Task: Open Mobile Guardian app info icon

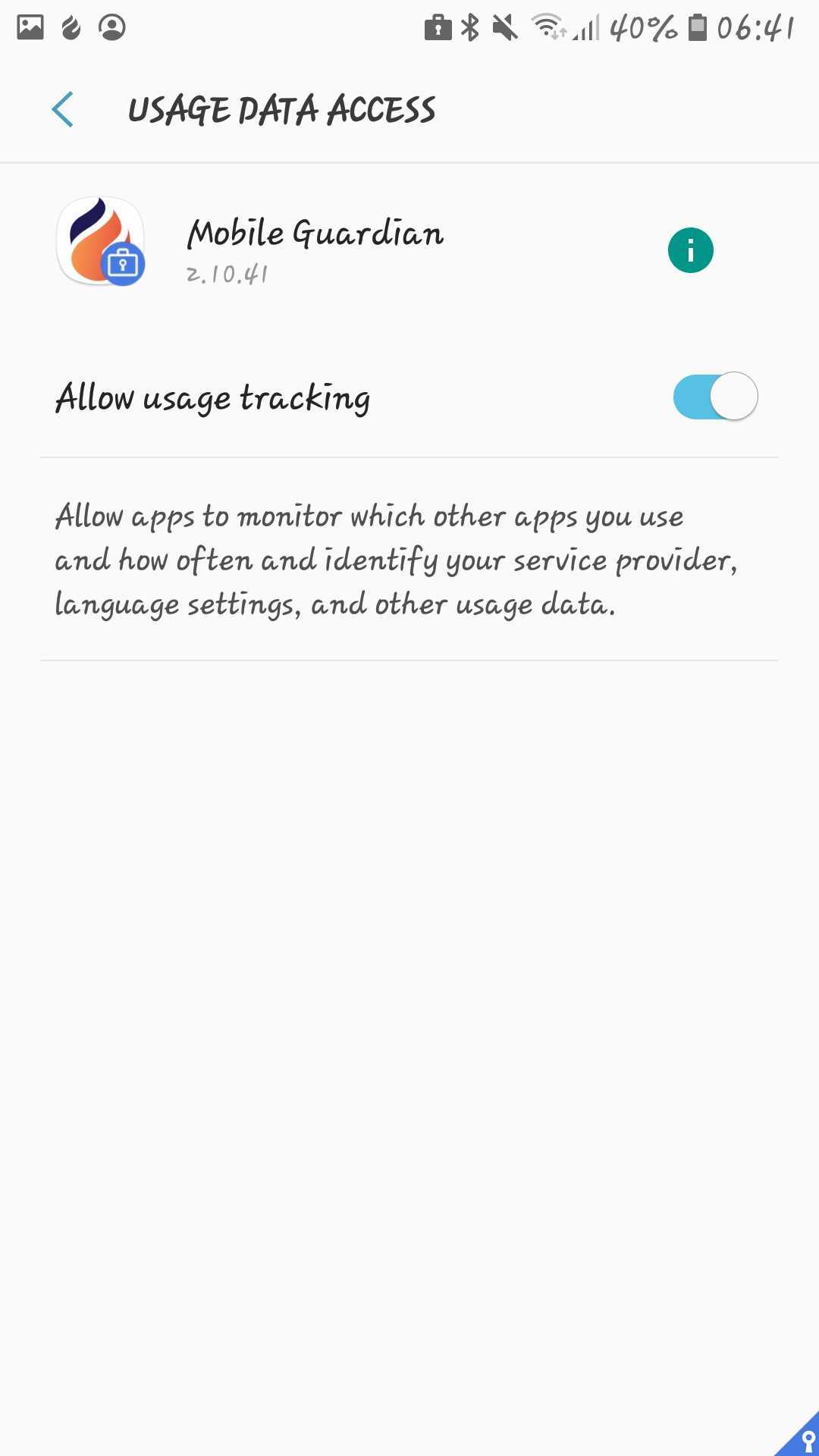Action: (x=690, y=250)
